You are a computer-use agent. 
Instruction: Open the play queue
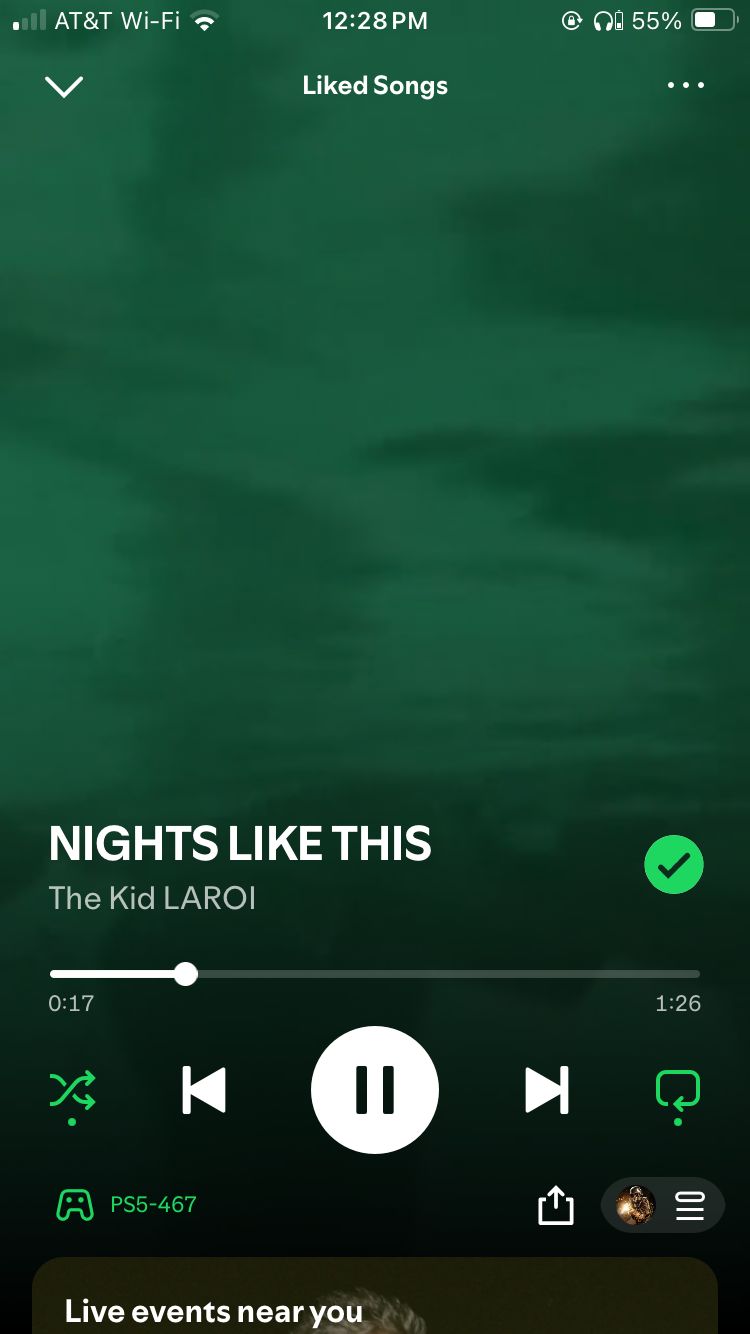(x=690, y=1207)
